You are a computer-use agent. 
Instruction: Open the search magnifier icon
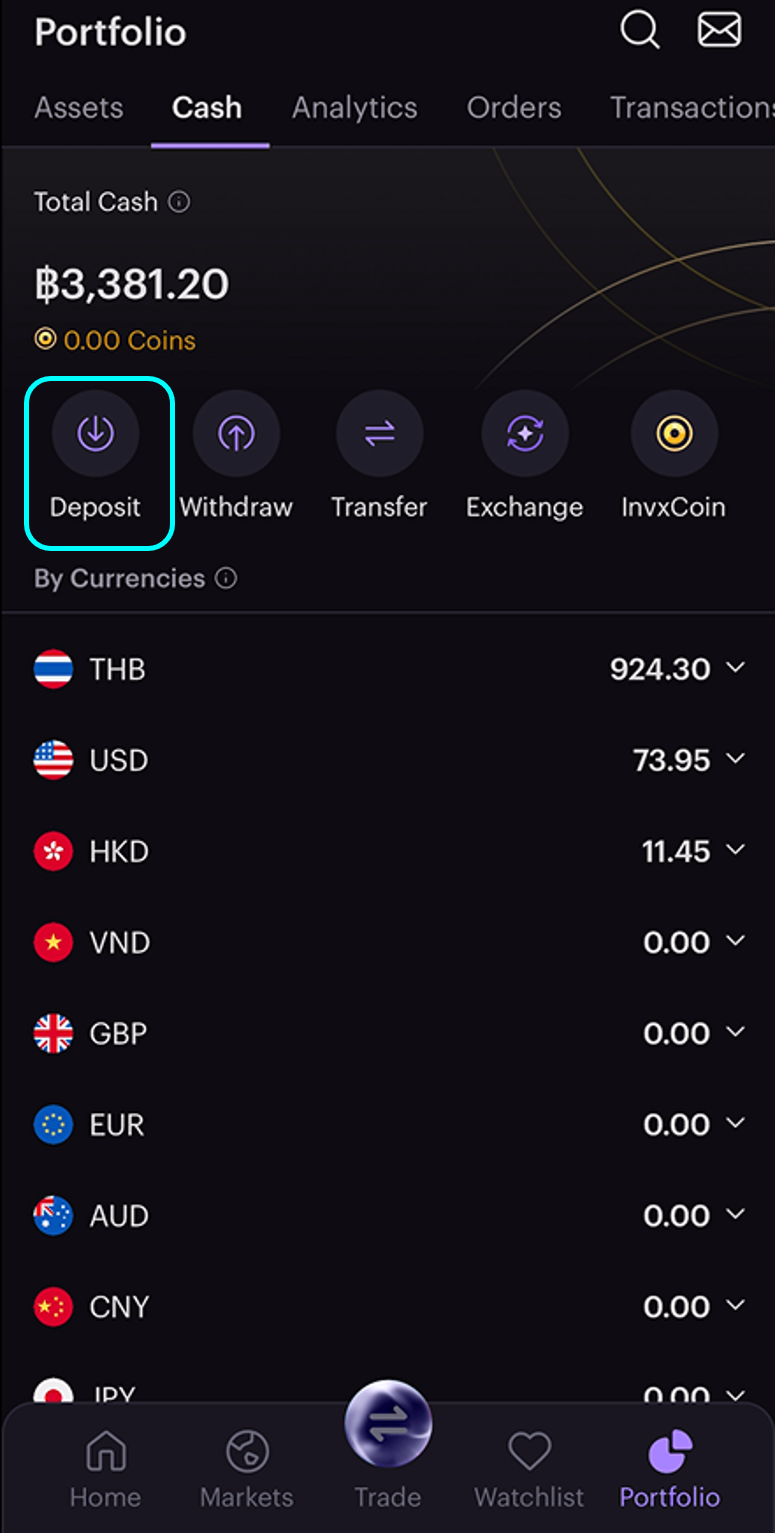click(640, 30)
